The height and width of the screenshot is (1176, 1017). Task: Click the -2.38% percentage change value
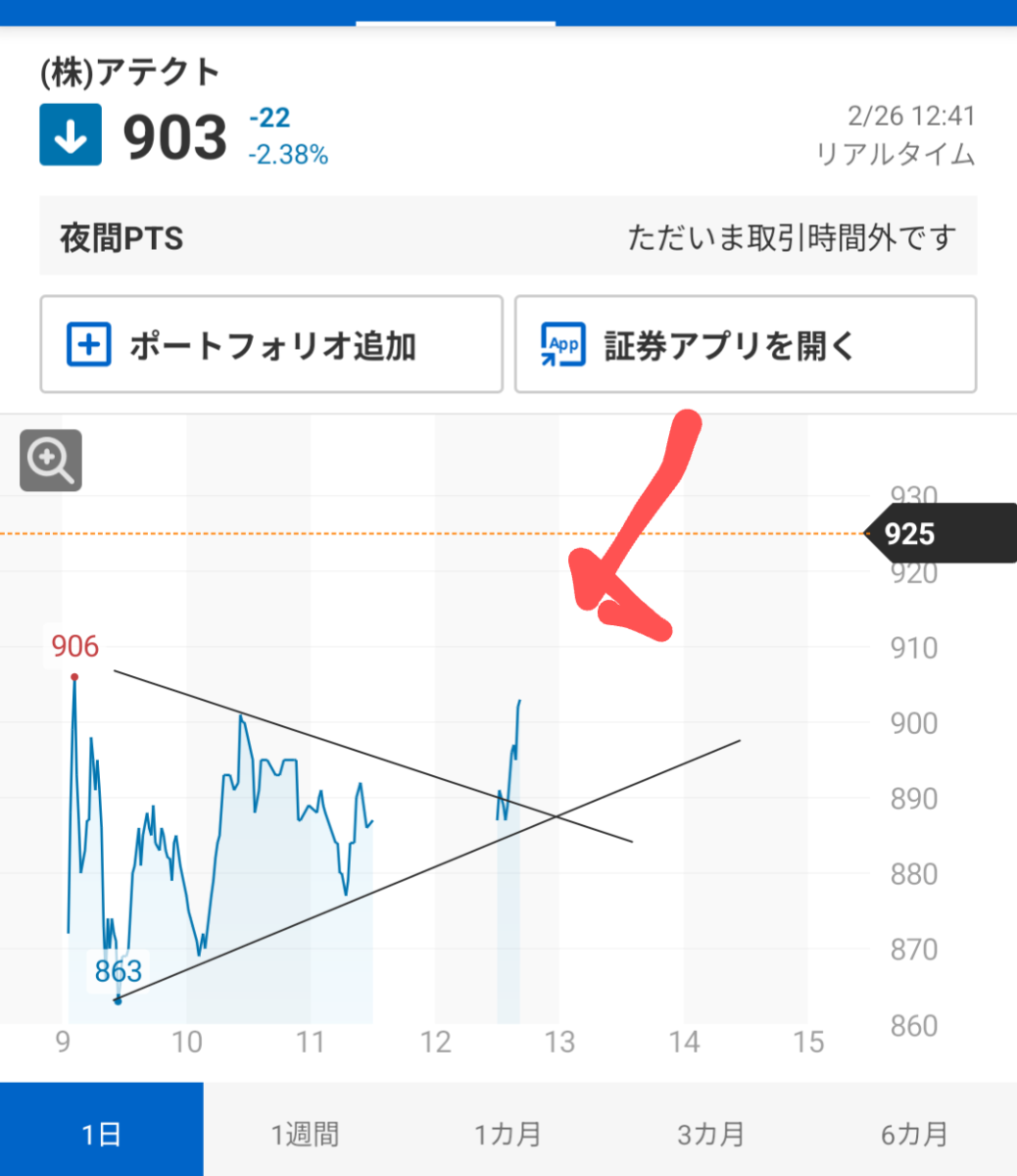coord(285,155)
